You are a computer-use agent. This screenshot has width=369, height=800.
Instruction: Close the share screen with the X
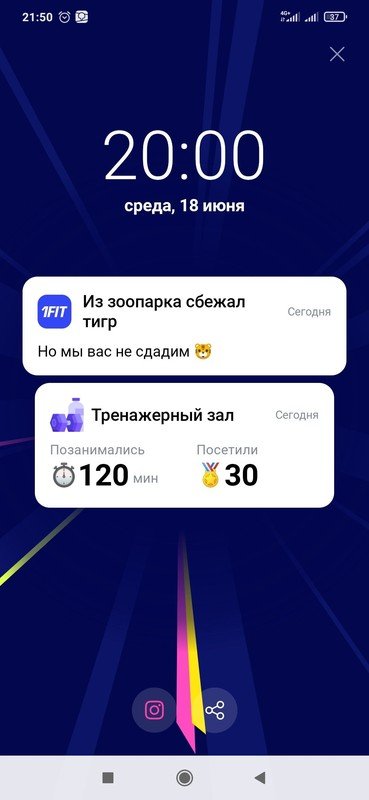click(337, 54)
